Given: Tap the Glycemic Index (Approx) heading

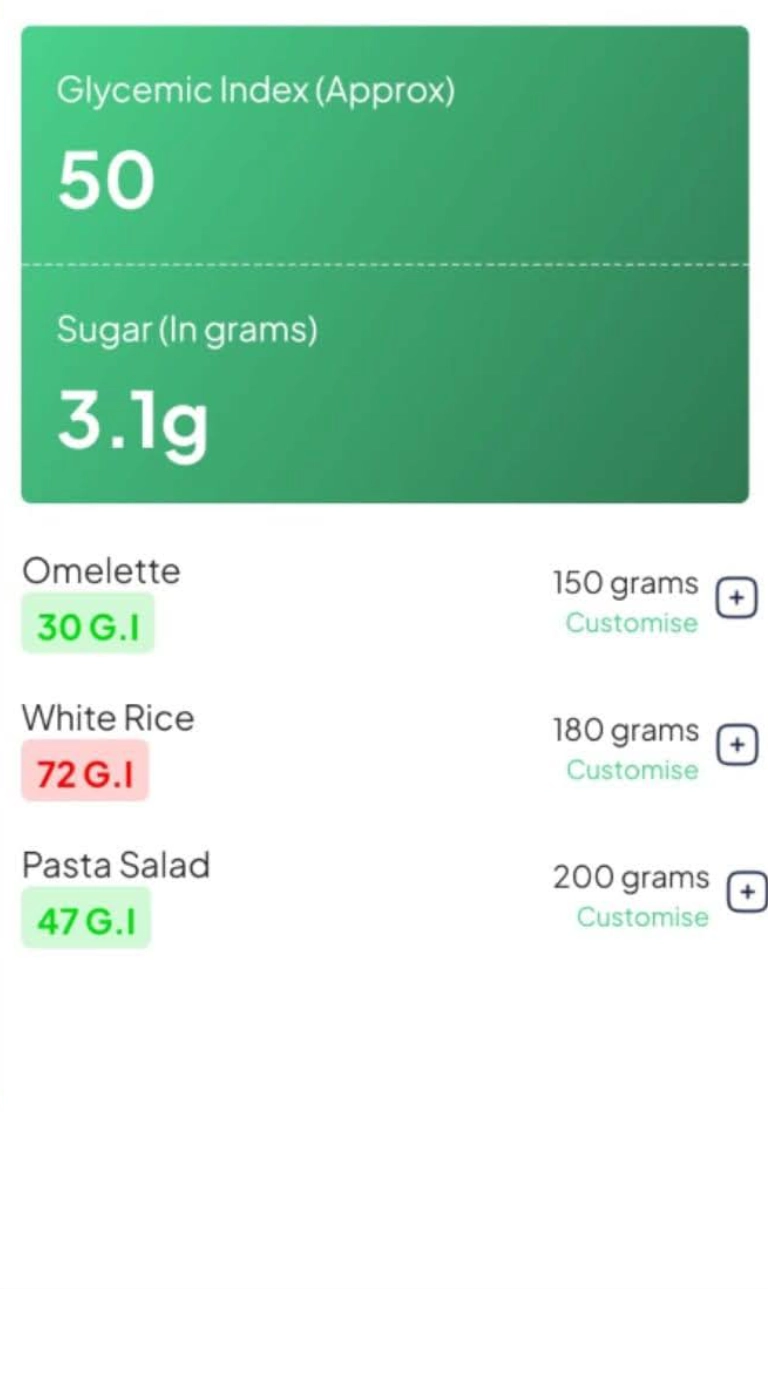Looking at the screenshot, I should 256,90.
